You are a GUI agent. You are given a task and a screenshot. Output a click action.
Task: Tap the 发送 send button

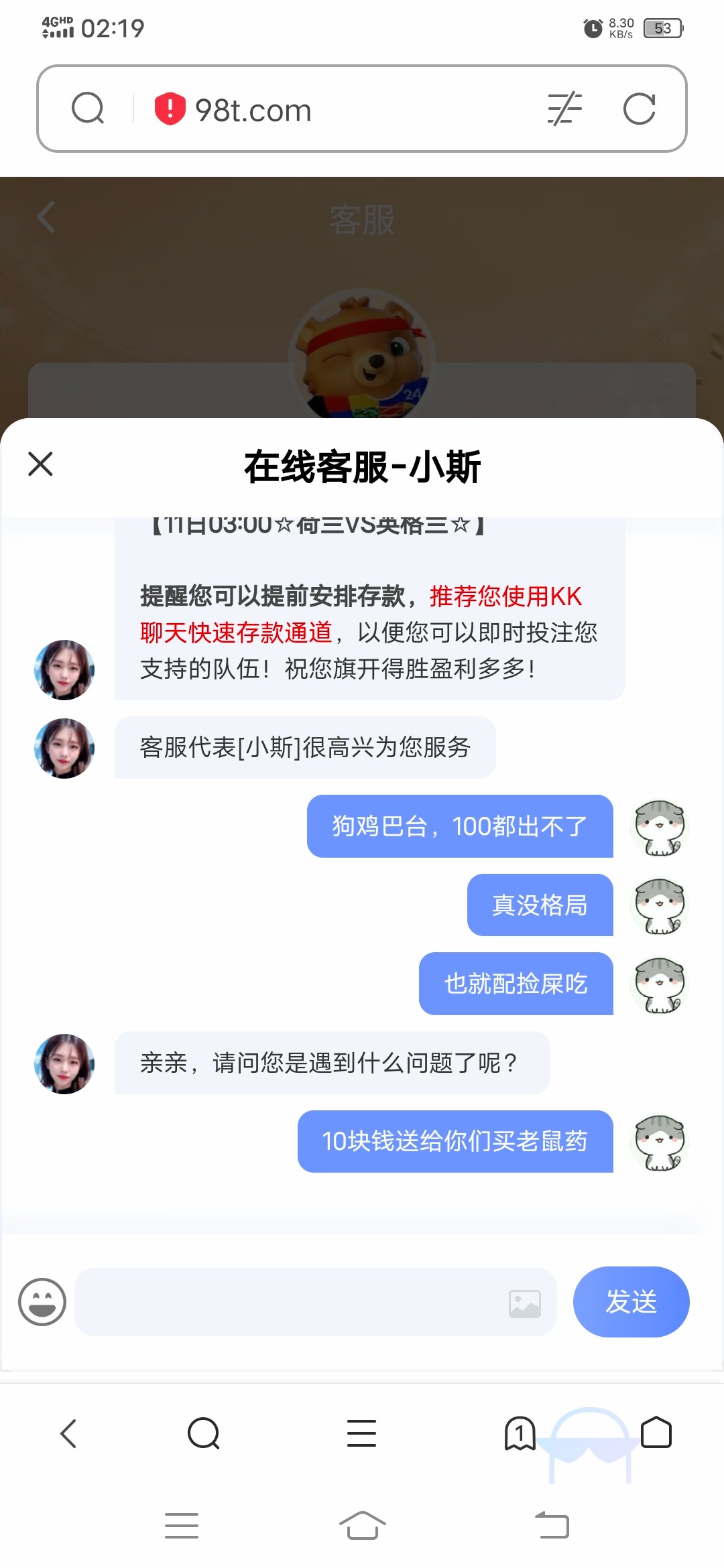tap(631, 1302)
